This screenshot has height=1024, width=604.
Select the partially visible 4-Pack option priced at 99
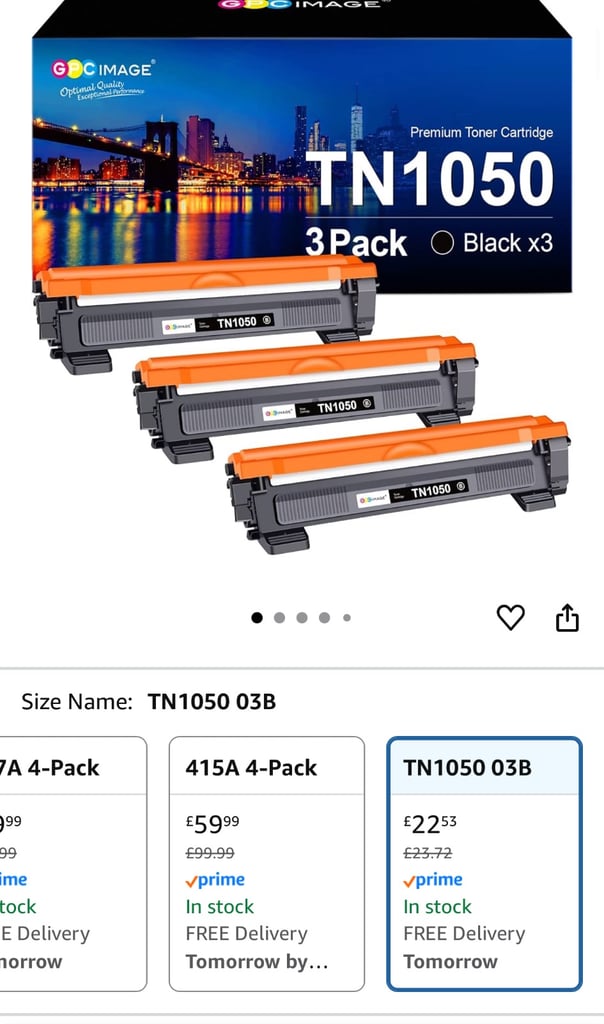[73, 864]
